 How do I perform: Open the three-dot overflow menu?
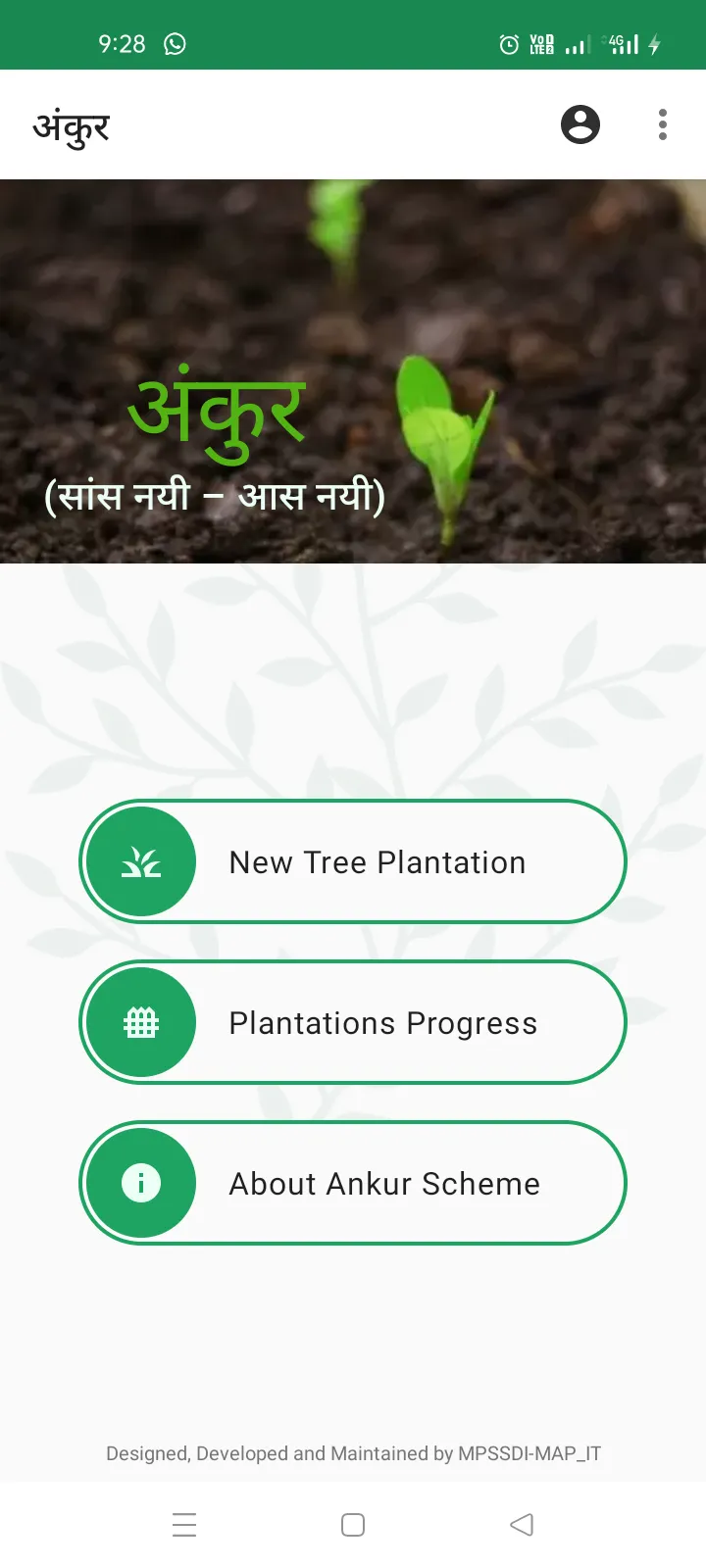[x=663, y=124]
